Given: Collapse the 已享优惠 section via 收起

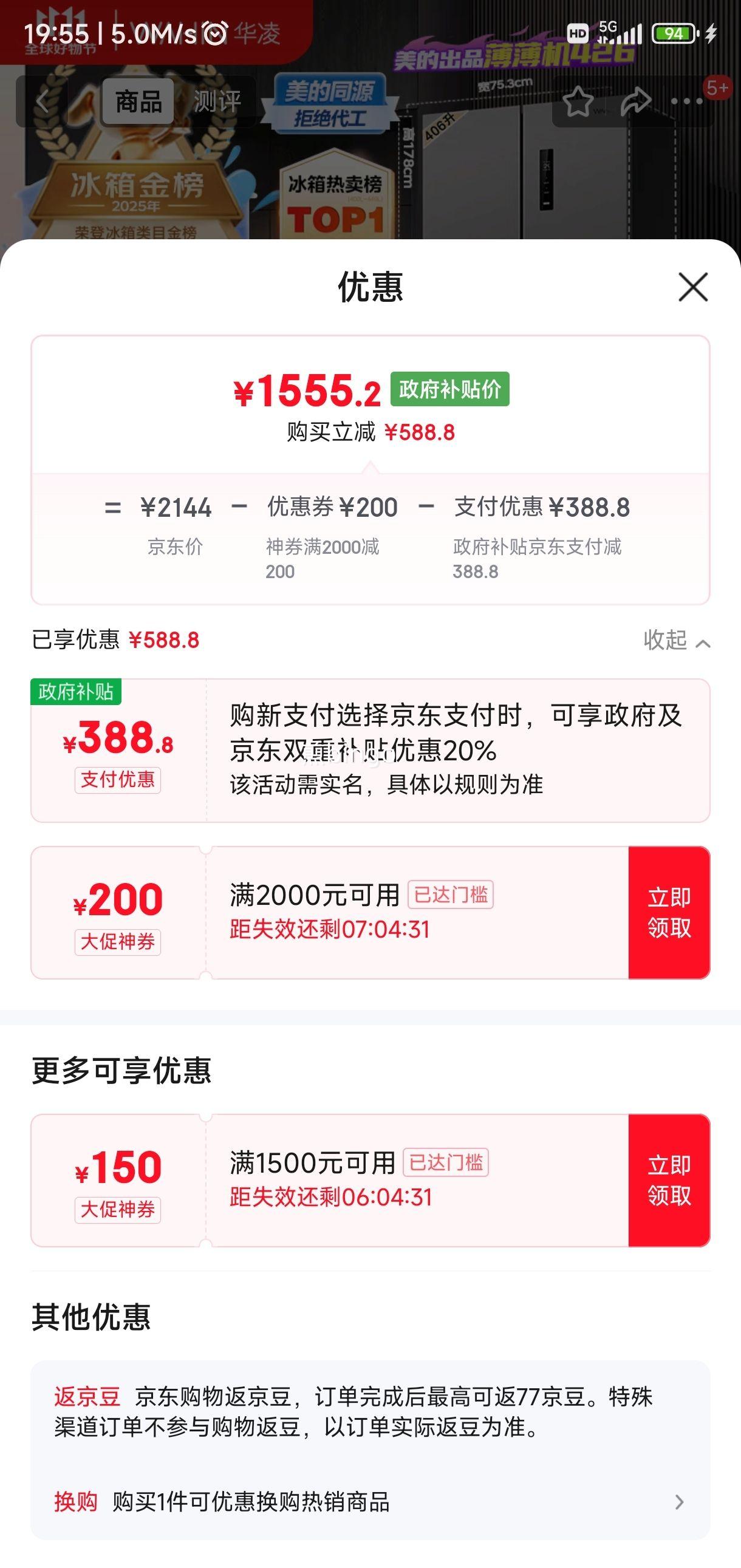Looking at the screenshot, I should click(676, 640).
